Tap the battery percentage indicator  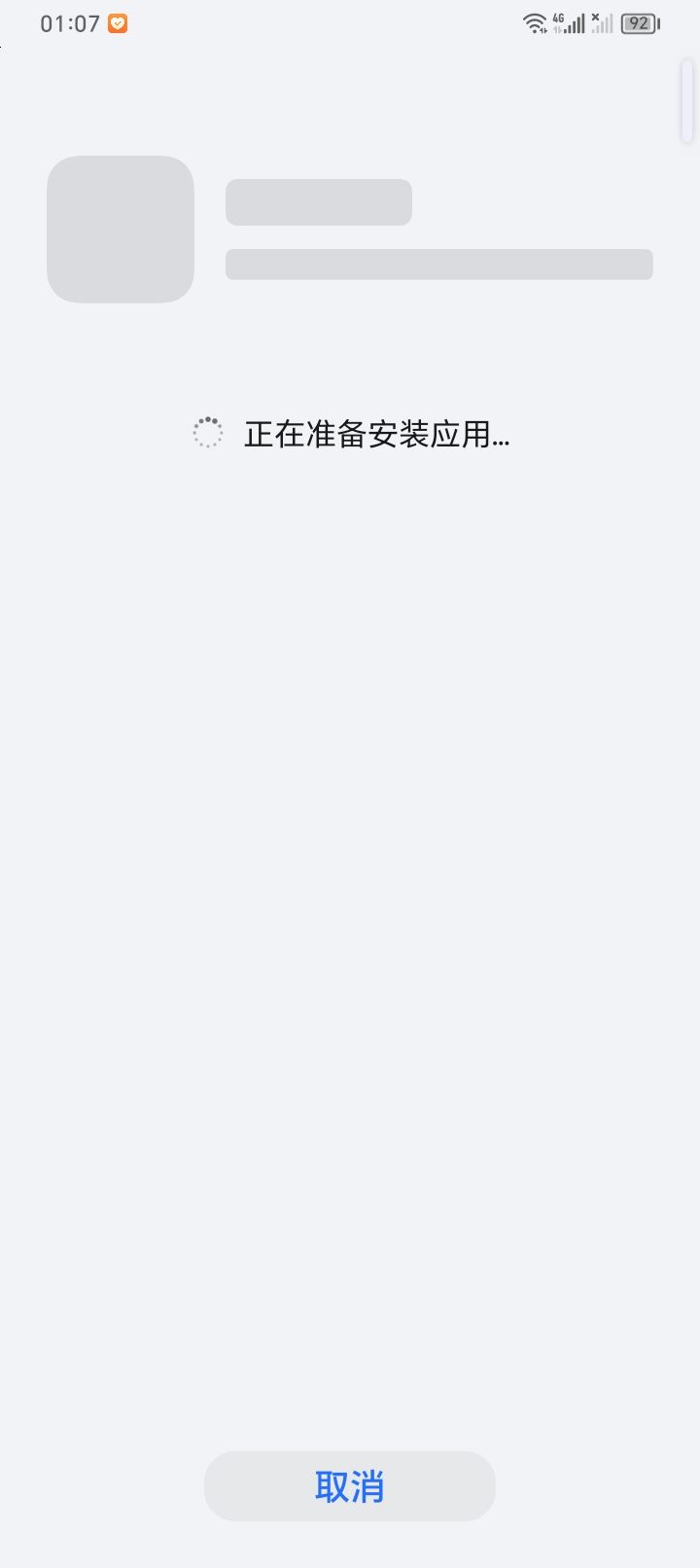click(x=639, y=22)
